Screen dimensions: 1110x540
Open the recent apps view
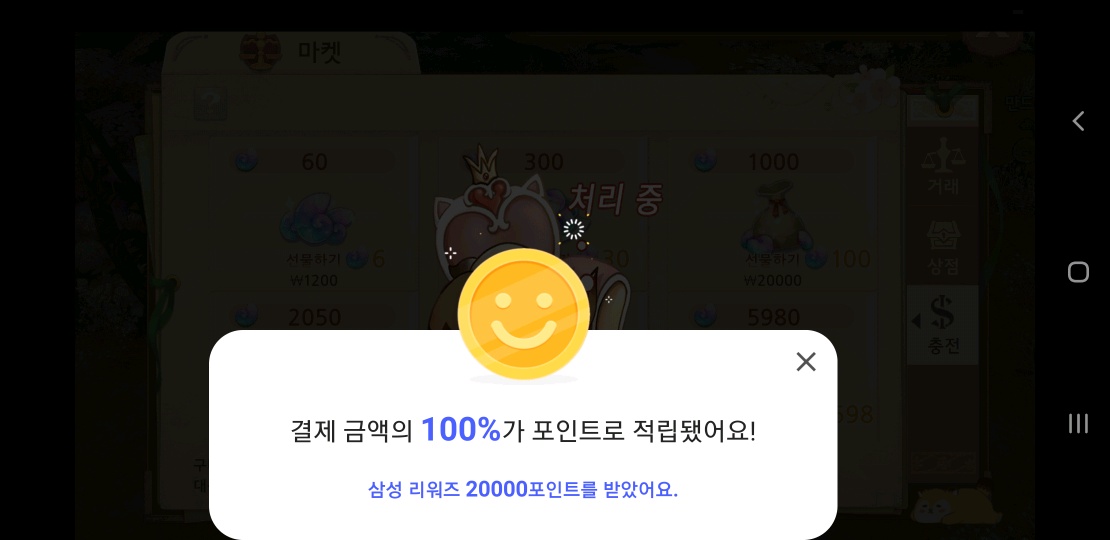click(x=1078, y=423)
